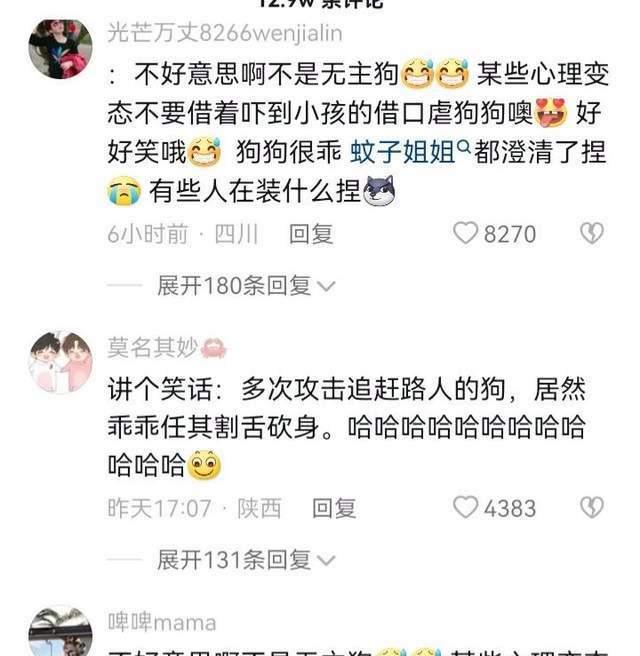Viewport: 640px width, 656px height.
Task: Reply to 光芒万丈8266wenjialin's comment
Action: [310, 234]
